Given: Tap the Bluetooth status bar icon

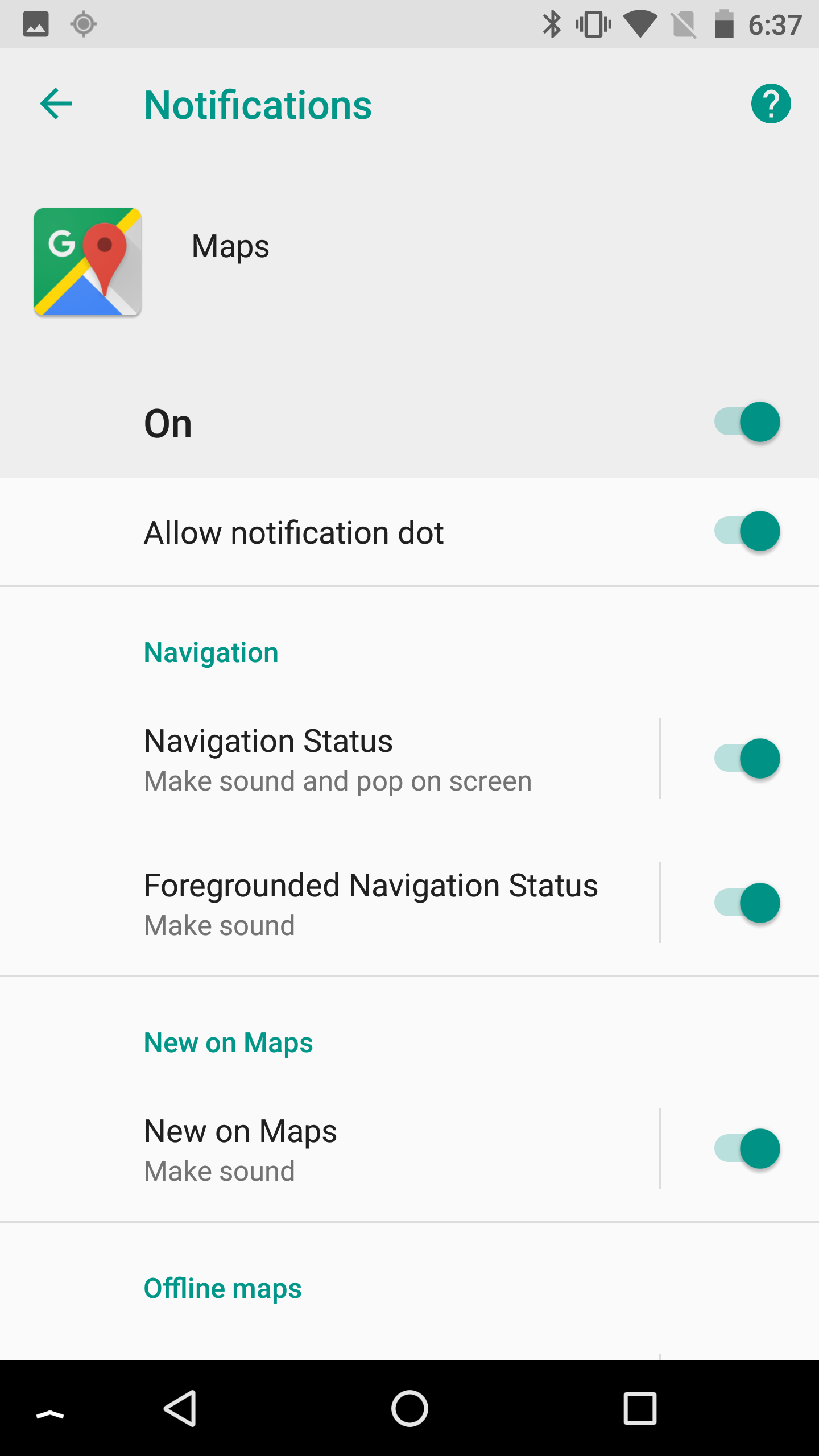Looking at the screenshot, I should (x=551, y=23).
